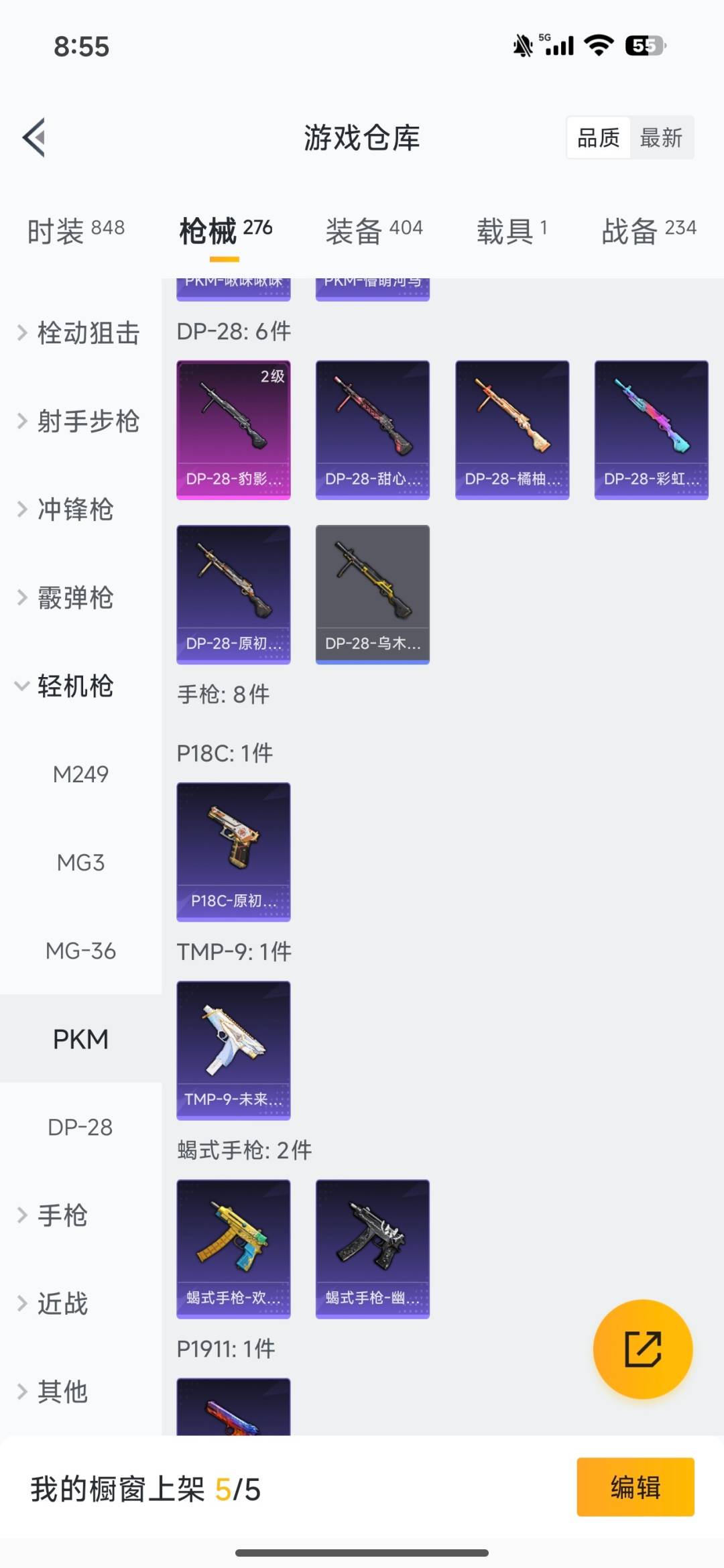Screen dimensions: 724x1568
Task: Open the DP-28-乌木 weapon skin
Action: (x=372, y=593)
